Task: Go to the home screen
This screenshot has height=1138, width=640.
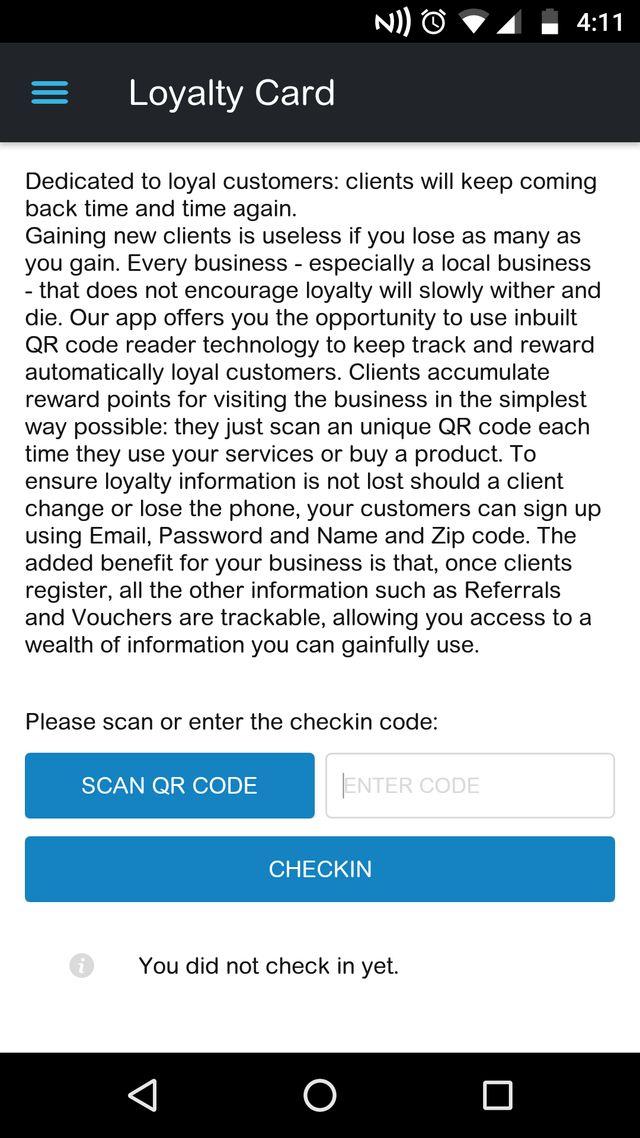Action: (x=320, y=1094)
